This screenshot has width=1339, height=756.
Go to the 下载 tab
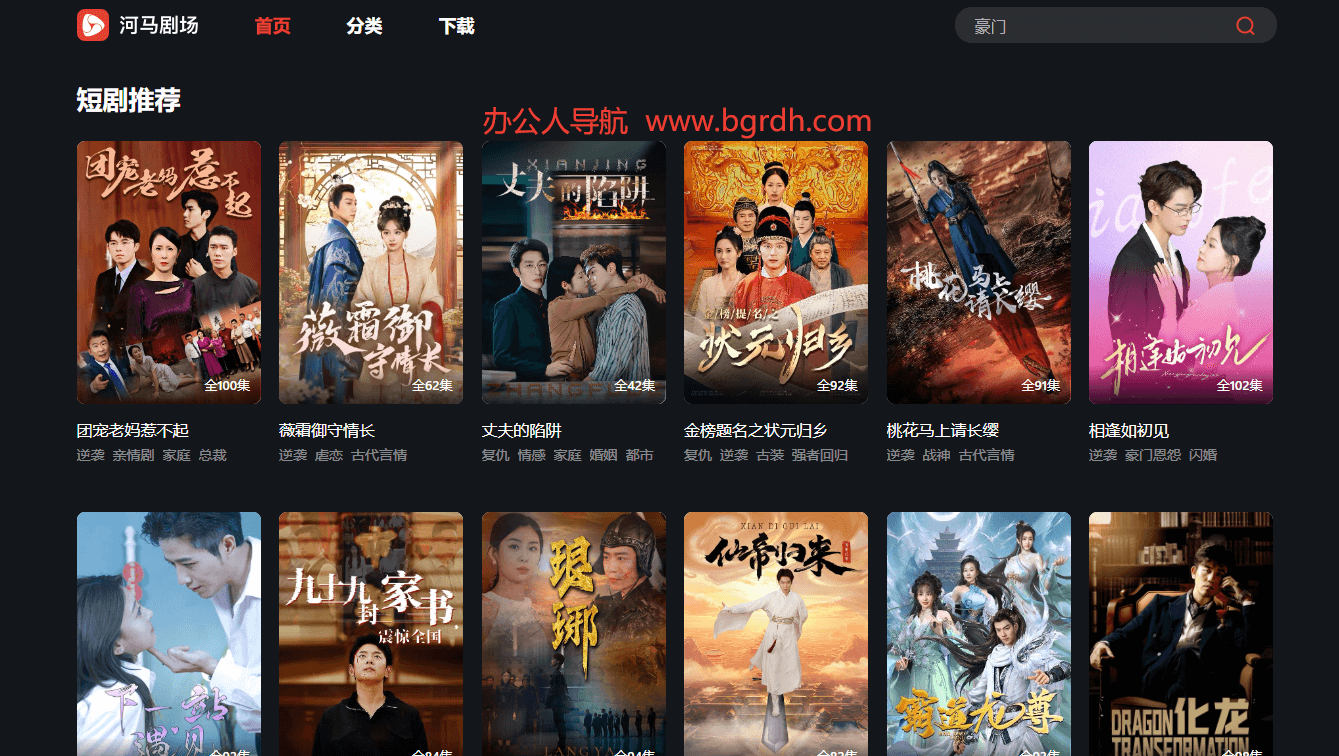coord(456,26)
